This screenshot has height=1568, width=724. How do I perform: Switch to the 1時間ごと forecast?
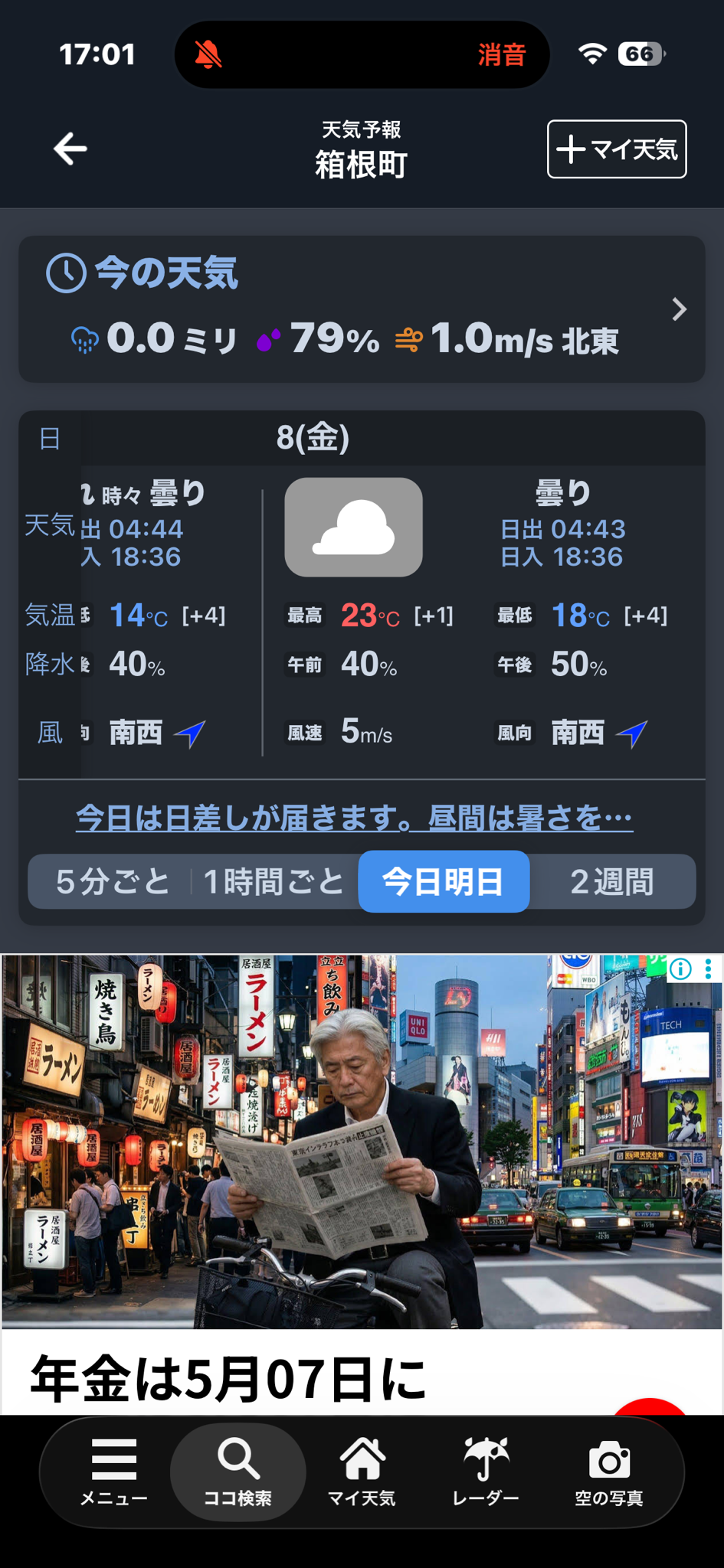[x=274, y=882]
